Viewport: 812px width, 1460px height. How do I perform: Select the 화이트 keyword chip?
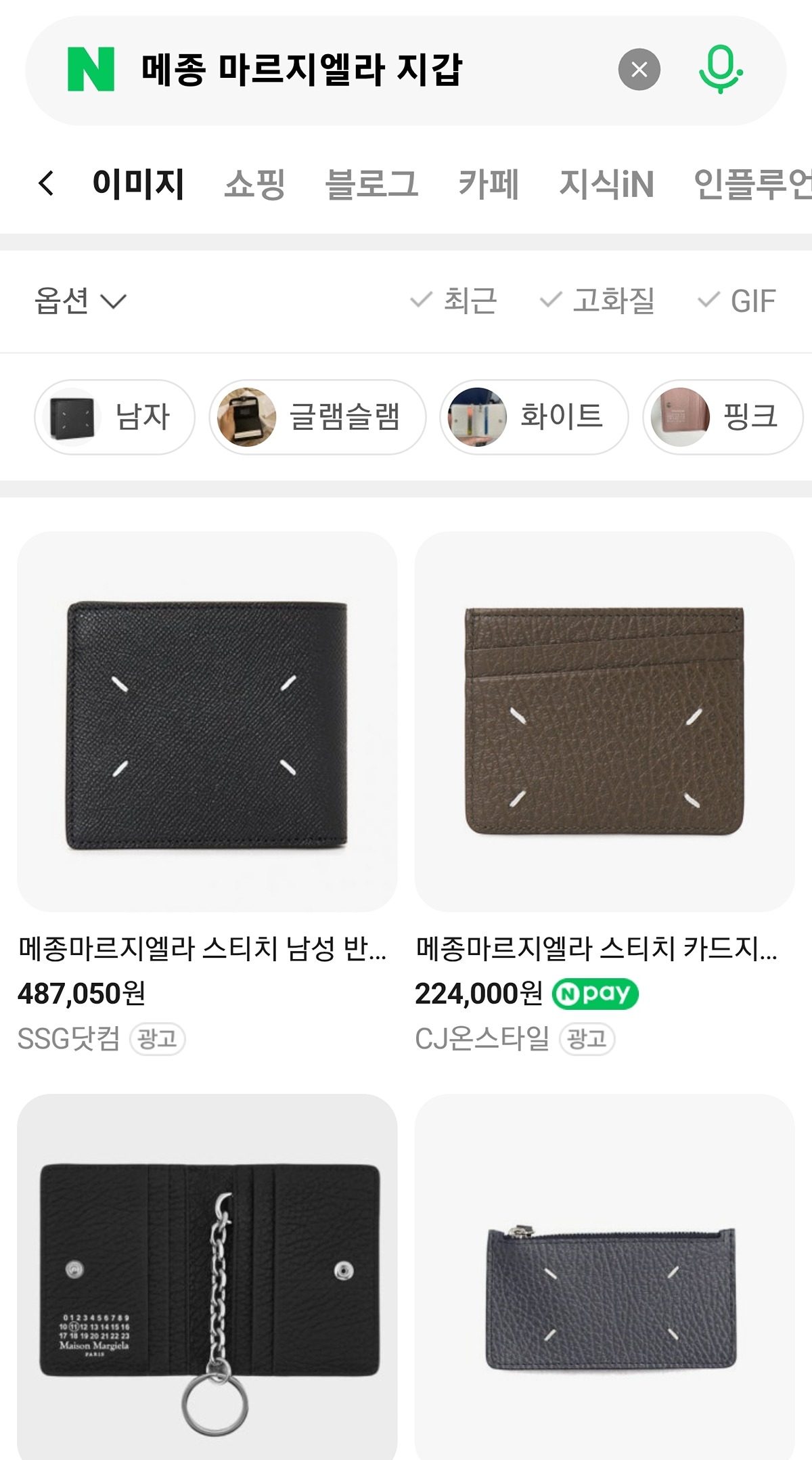[x=534, y=417]
